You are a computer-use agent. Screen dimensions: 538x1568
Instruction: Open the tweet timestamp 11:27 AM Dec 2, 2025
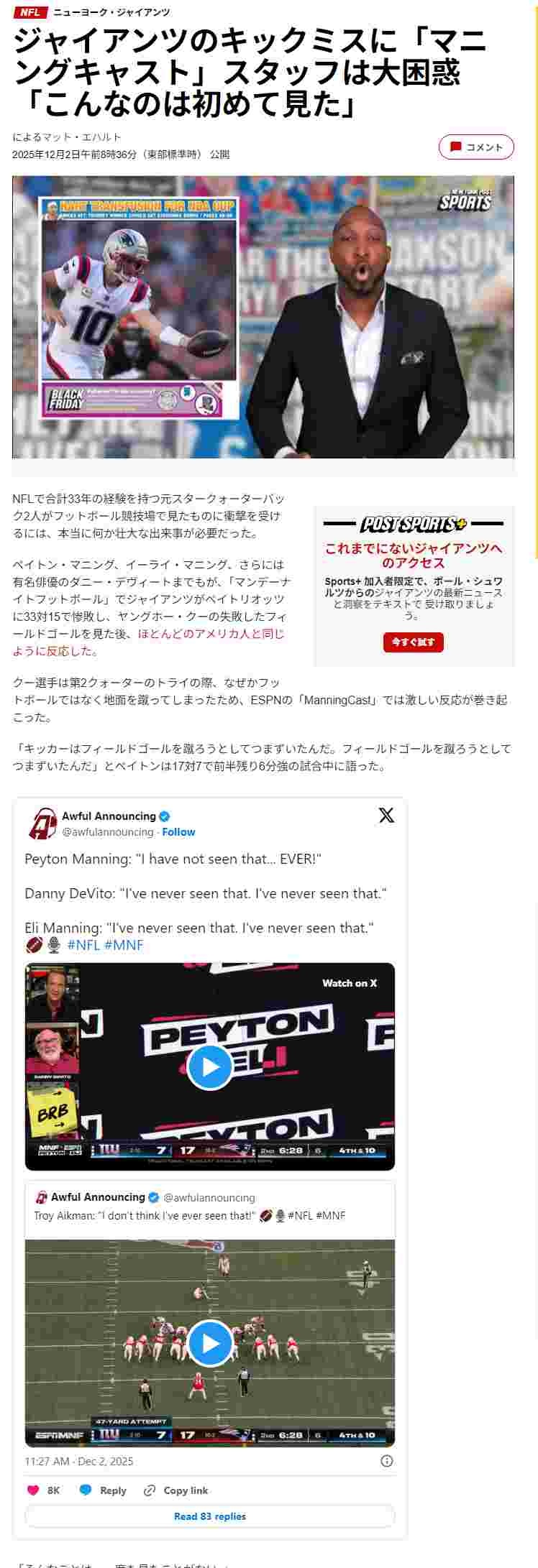point(78,1461)
